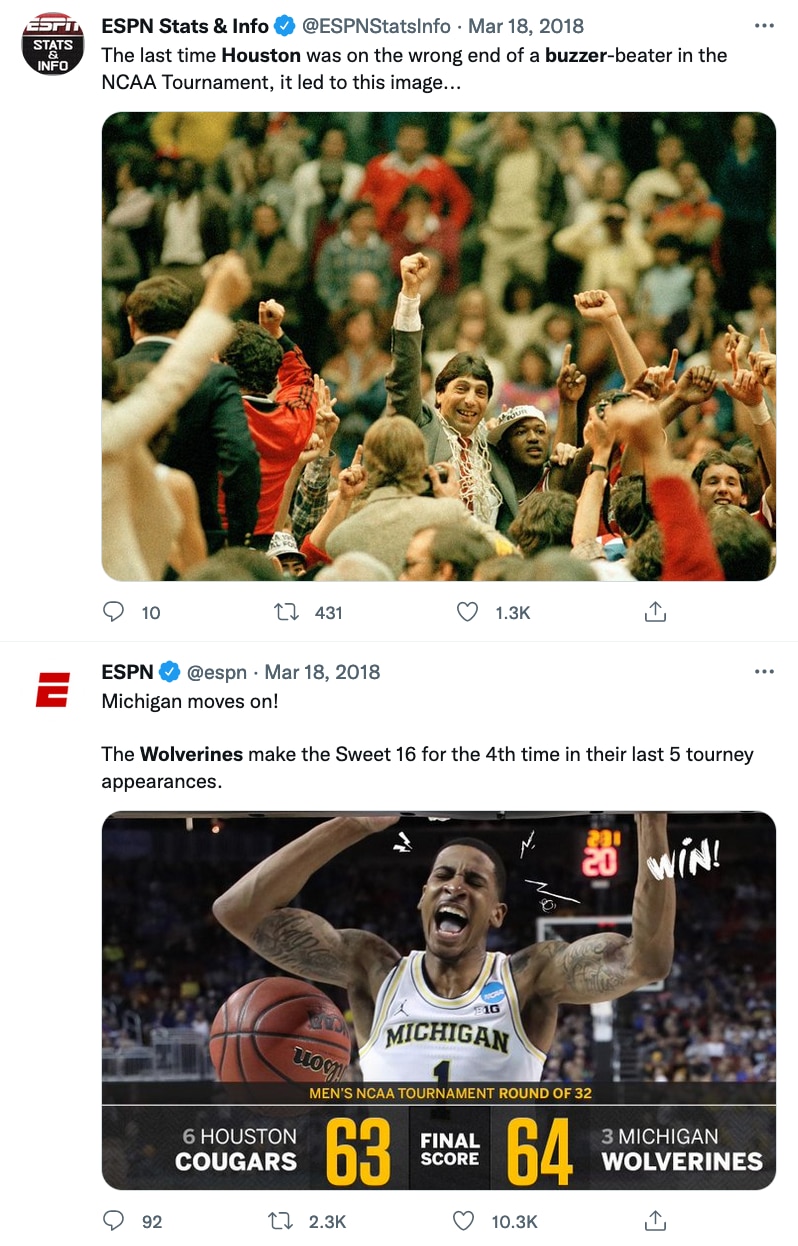Open overflow menu on ESPN Michigan tweet
Image resolution: width=798 pixels, height=1246 pixels.
click(764, 672)
